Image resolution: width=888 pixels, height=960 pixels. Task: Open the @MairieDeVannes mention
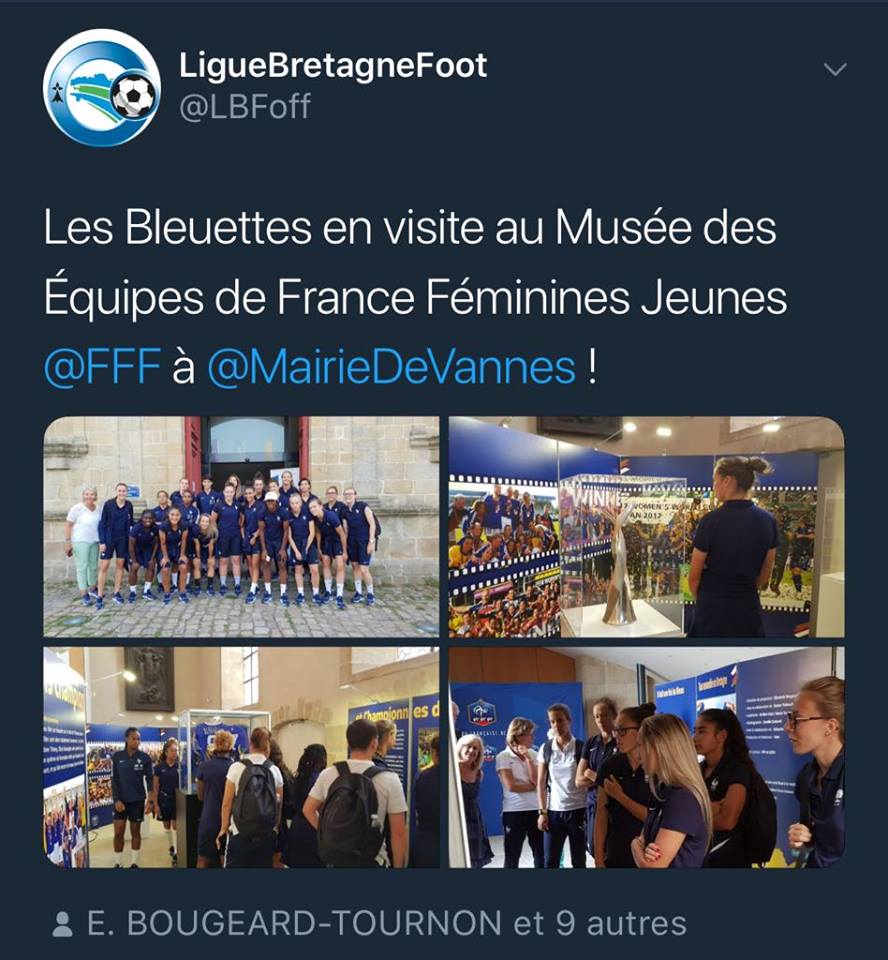click(391, 368)
